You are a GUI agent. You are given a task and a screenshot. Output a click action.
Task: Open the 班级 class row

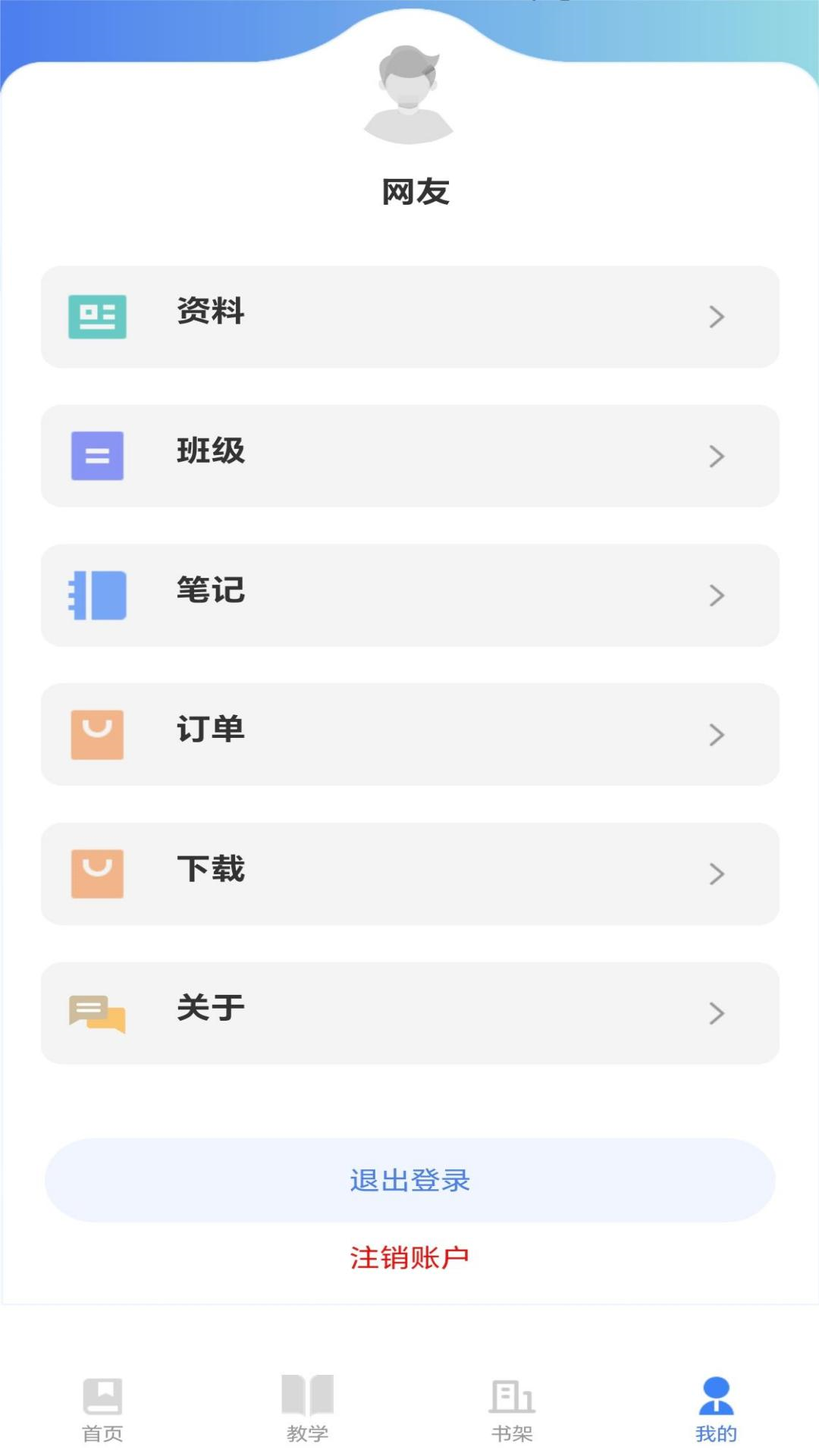click(409, 456)
